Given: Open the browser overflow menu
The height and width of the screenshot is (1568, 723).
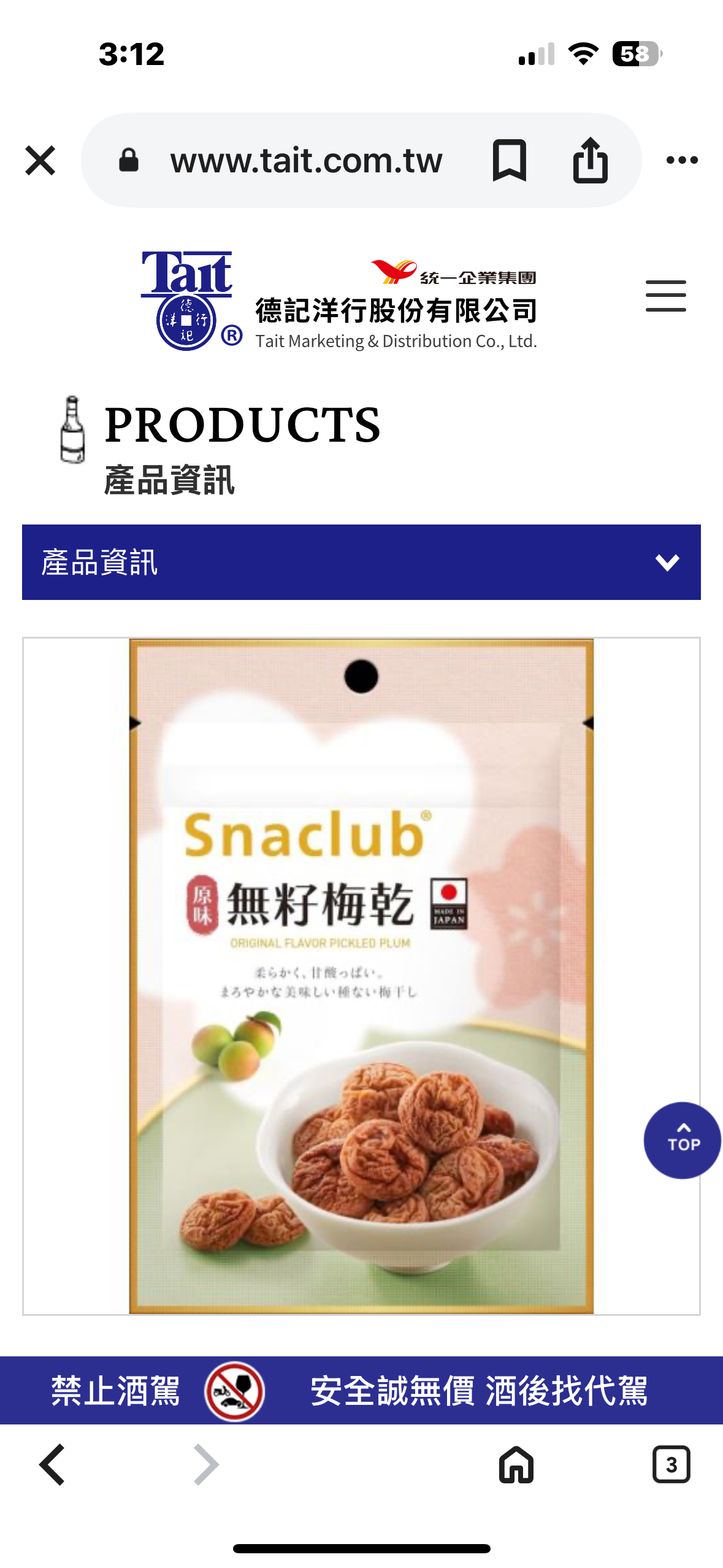Looking at the screenshot, I should pos(682,160).
